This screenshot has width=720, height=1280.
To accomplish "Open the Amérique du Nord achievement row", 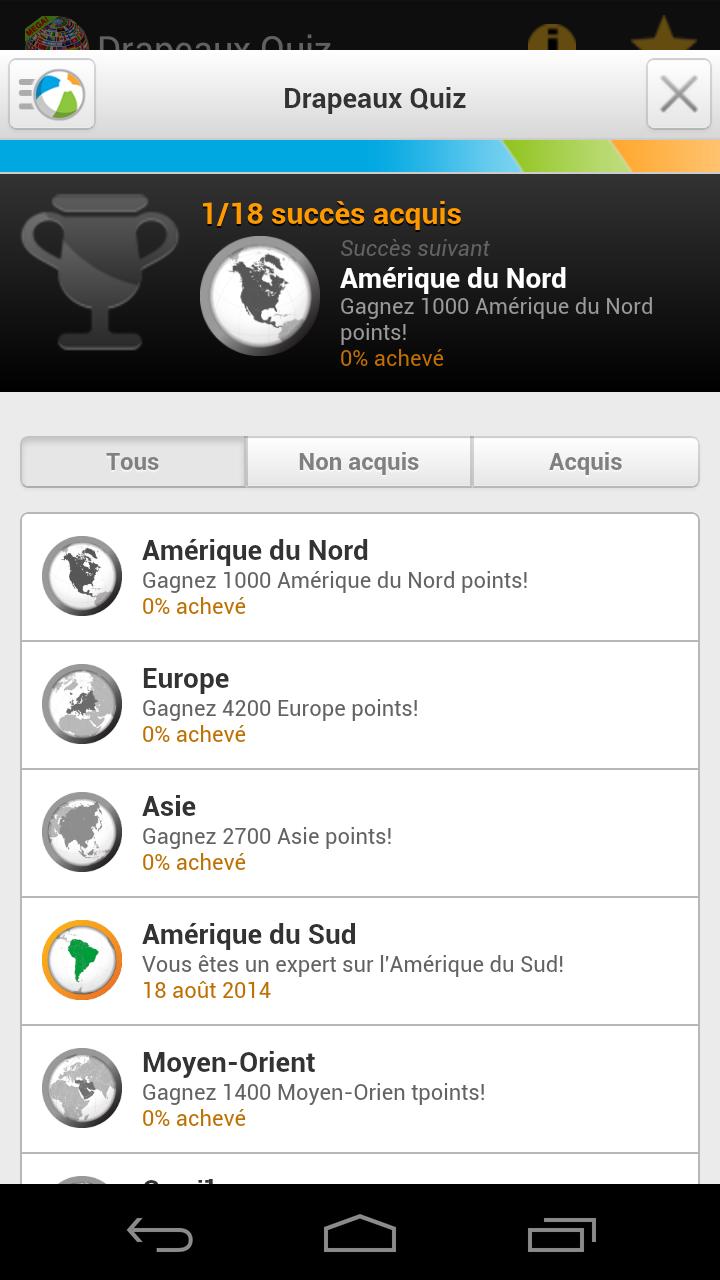I will 360,577.
